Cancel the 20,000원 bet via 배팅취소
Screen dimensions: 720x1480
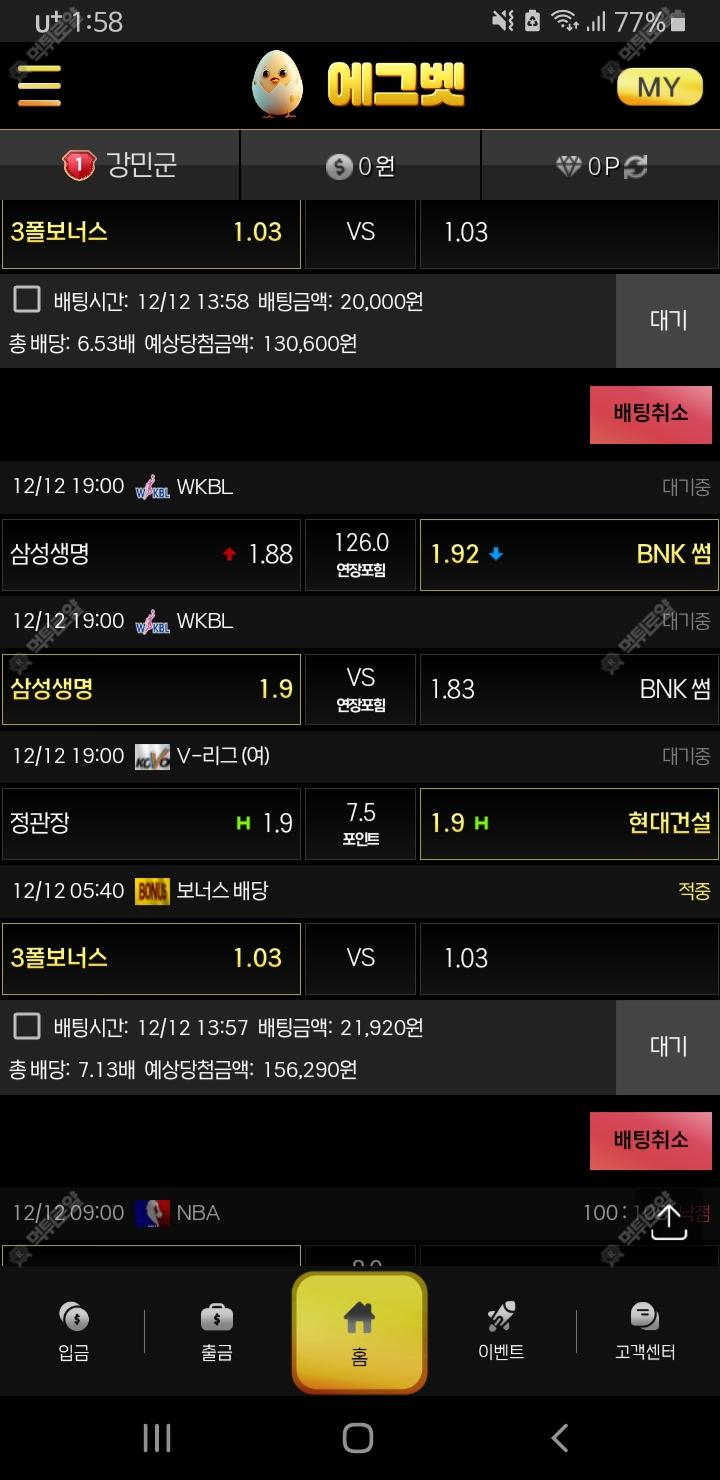650,414
